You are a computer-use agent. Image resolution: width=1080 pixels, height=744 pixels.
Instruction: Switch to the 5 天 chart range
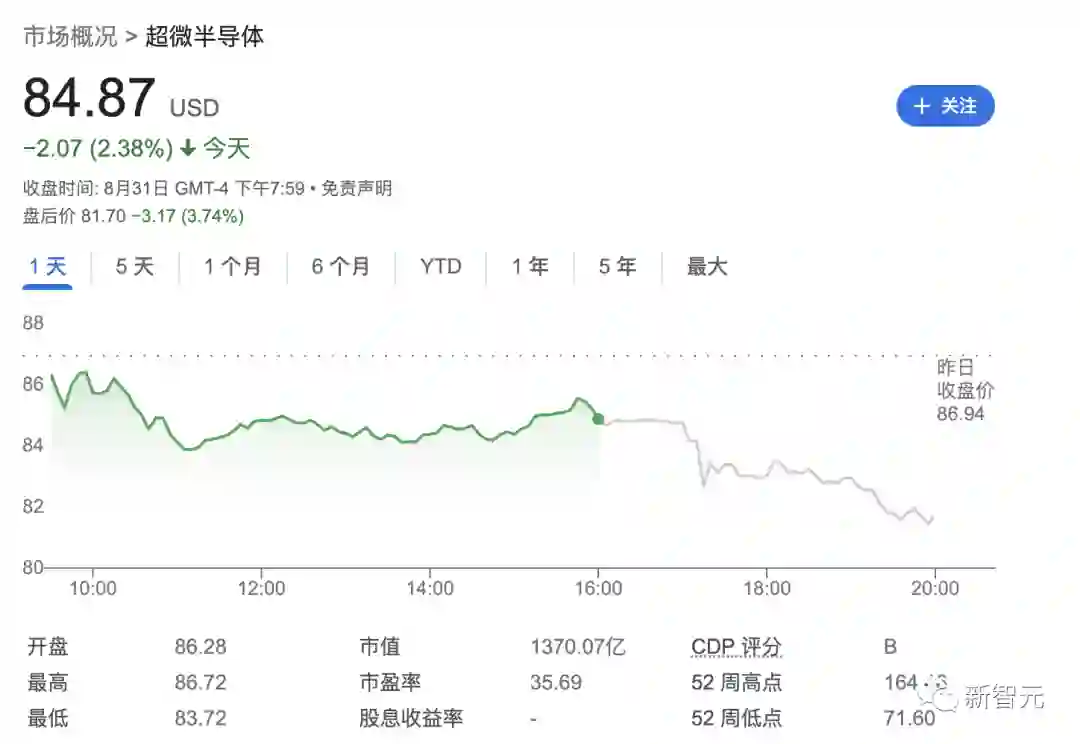[x=135, y=267]
